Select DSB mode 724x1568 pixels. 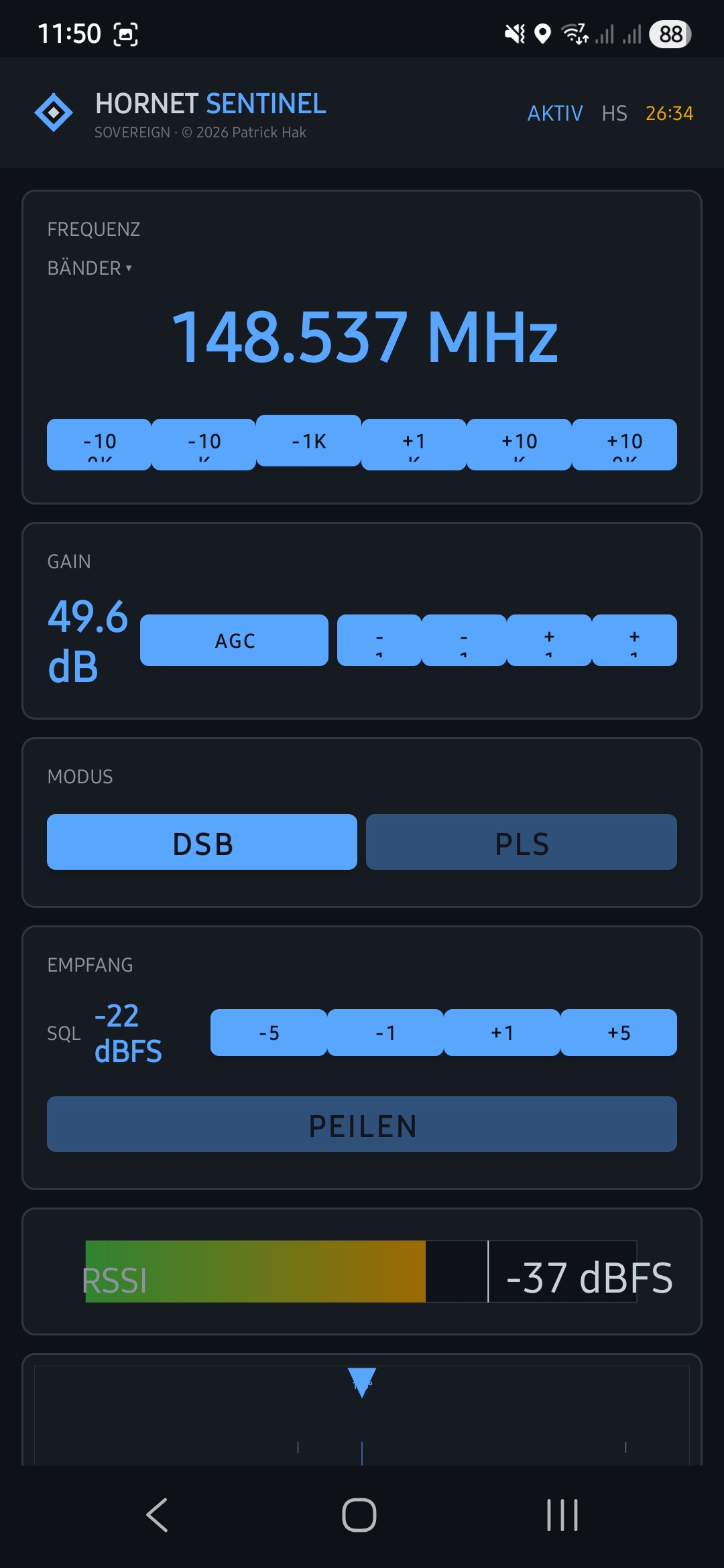[201, 843]
